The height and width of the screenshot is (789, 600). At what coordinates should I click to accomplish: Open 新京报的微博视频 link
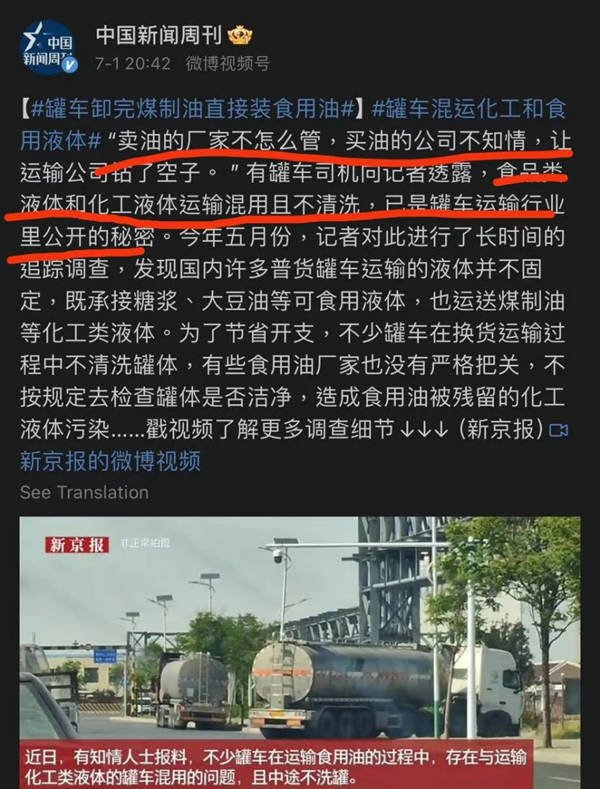110,460
